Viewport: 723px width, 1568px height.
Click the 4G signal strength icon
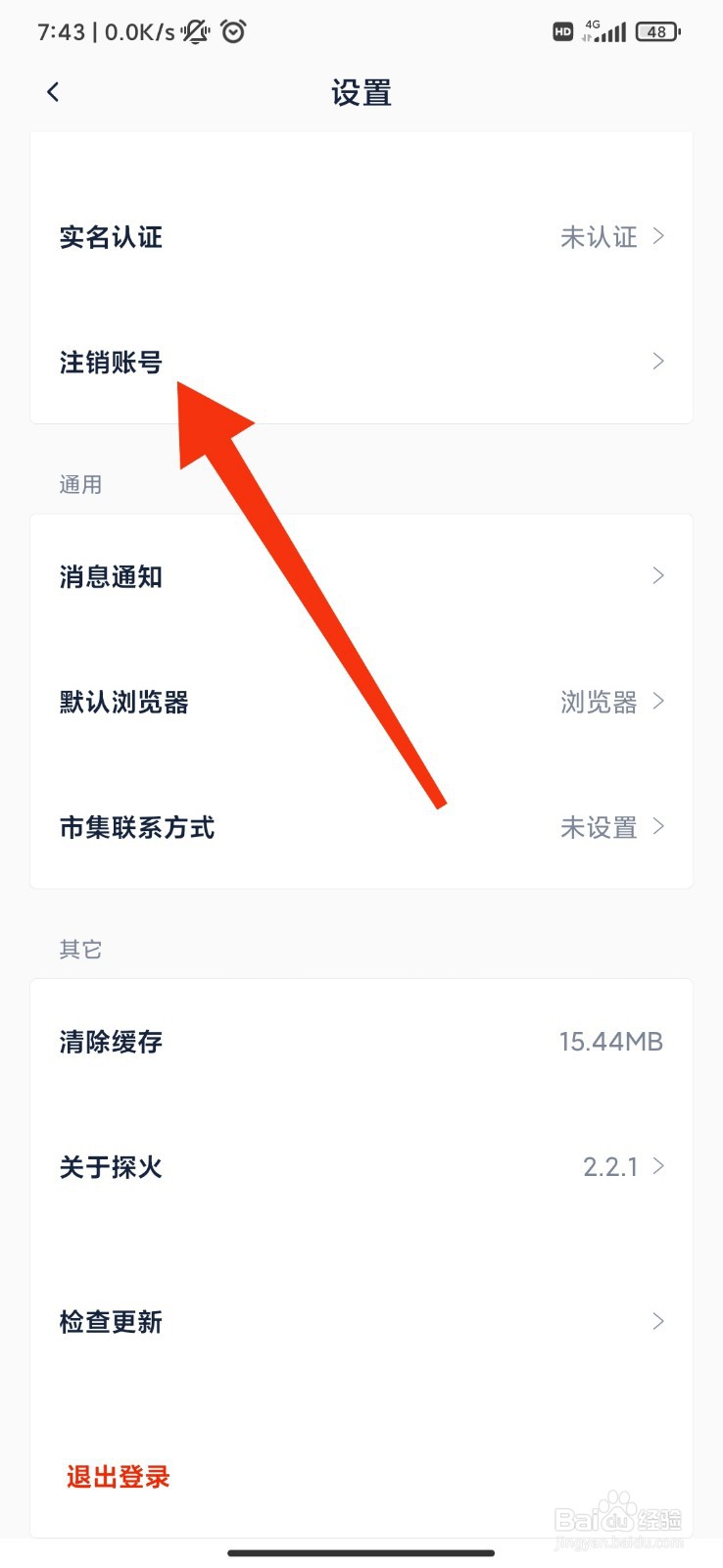[x=605, y=31]
